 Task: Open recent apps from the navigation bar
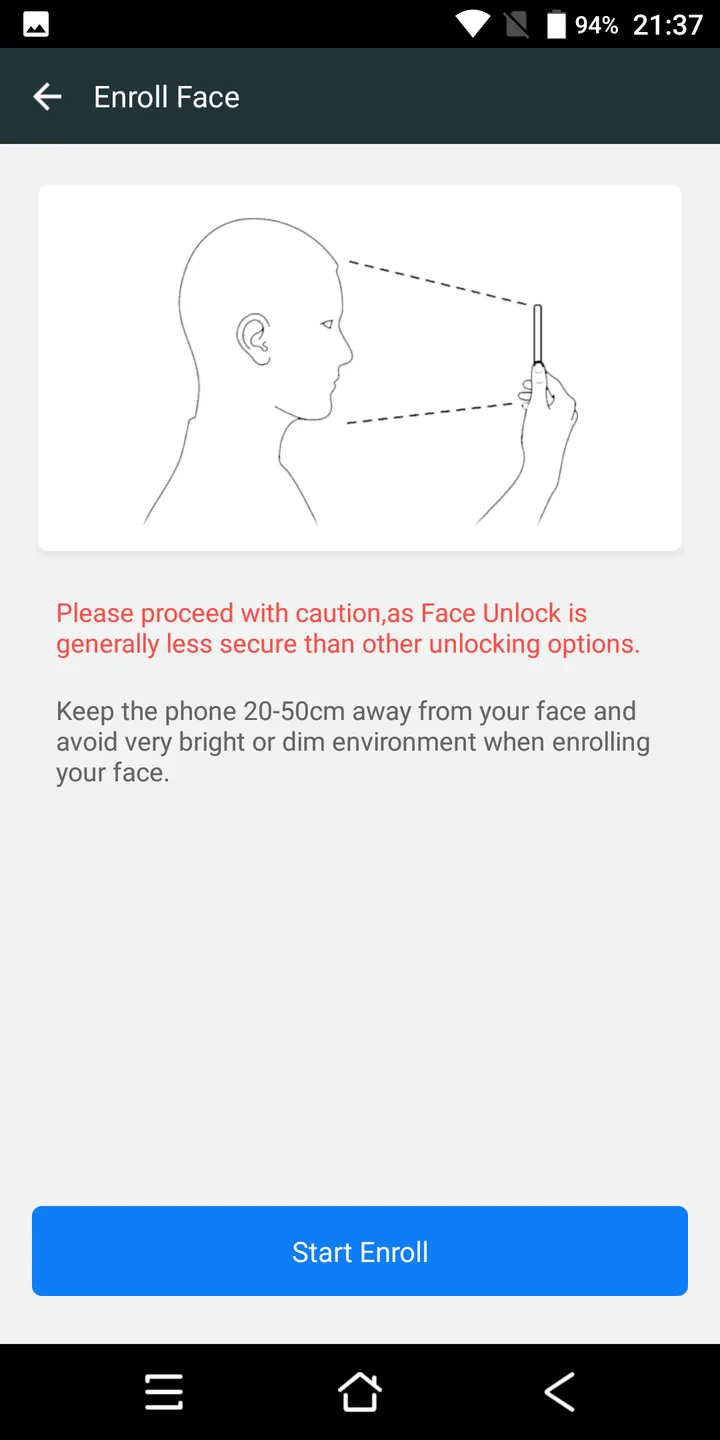point(163,1391)
